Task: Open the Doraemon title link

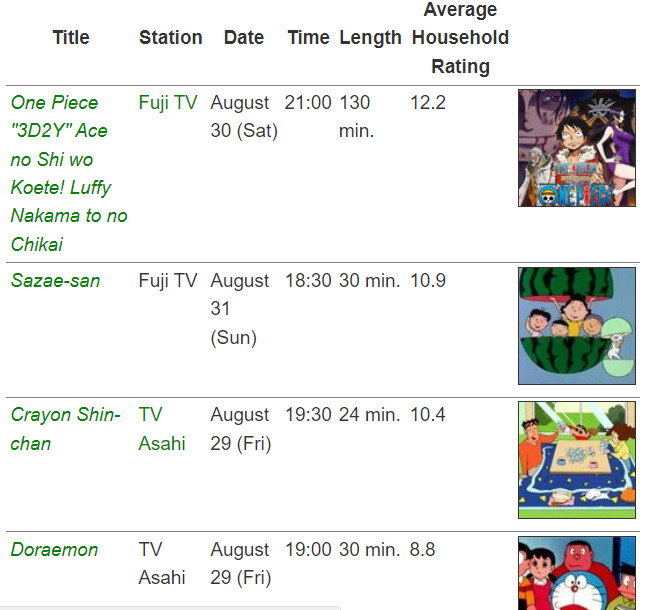Action: click(54, 550)
